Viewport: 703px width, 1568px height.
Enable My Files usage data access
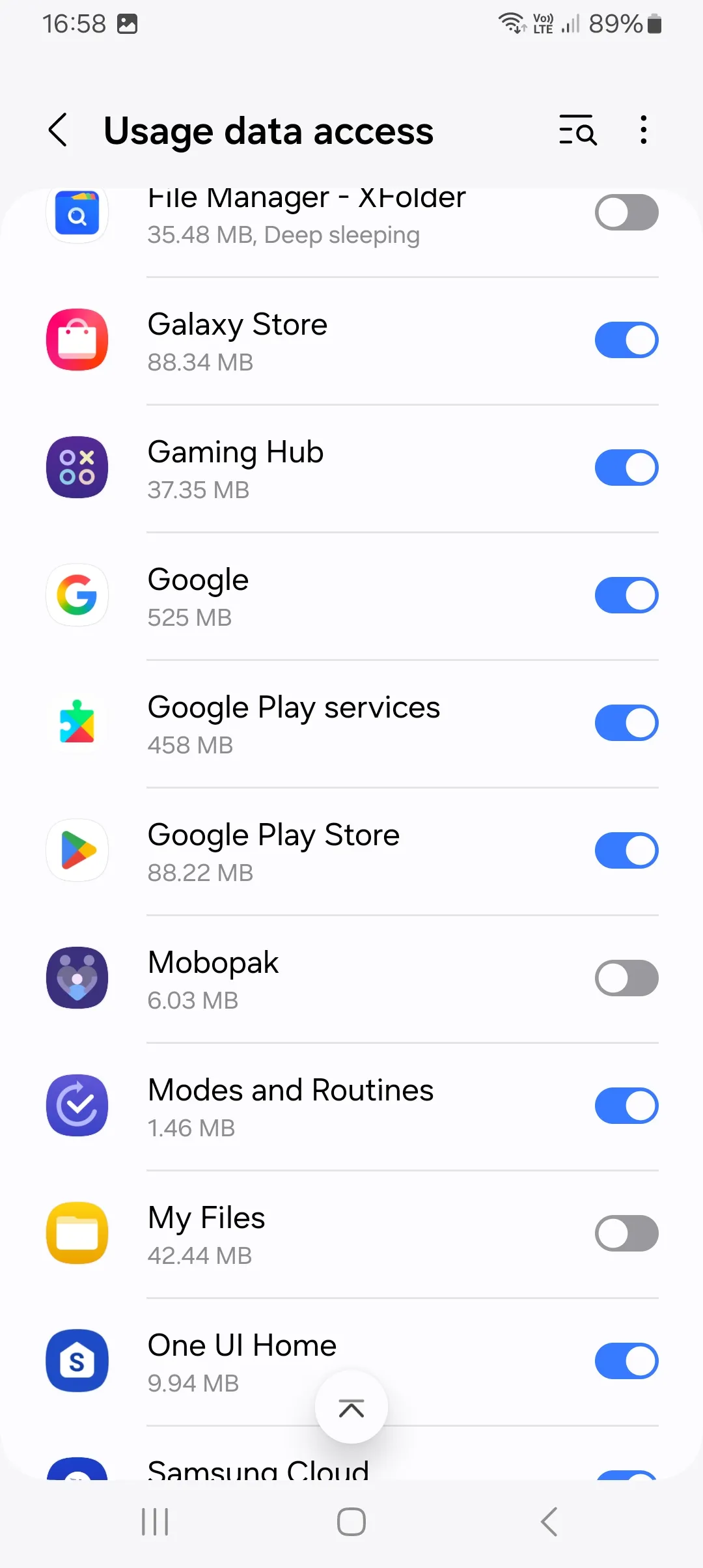[x=626, y=1233]
